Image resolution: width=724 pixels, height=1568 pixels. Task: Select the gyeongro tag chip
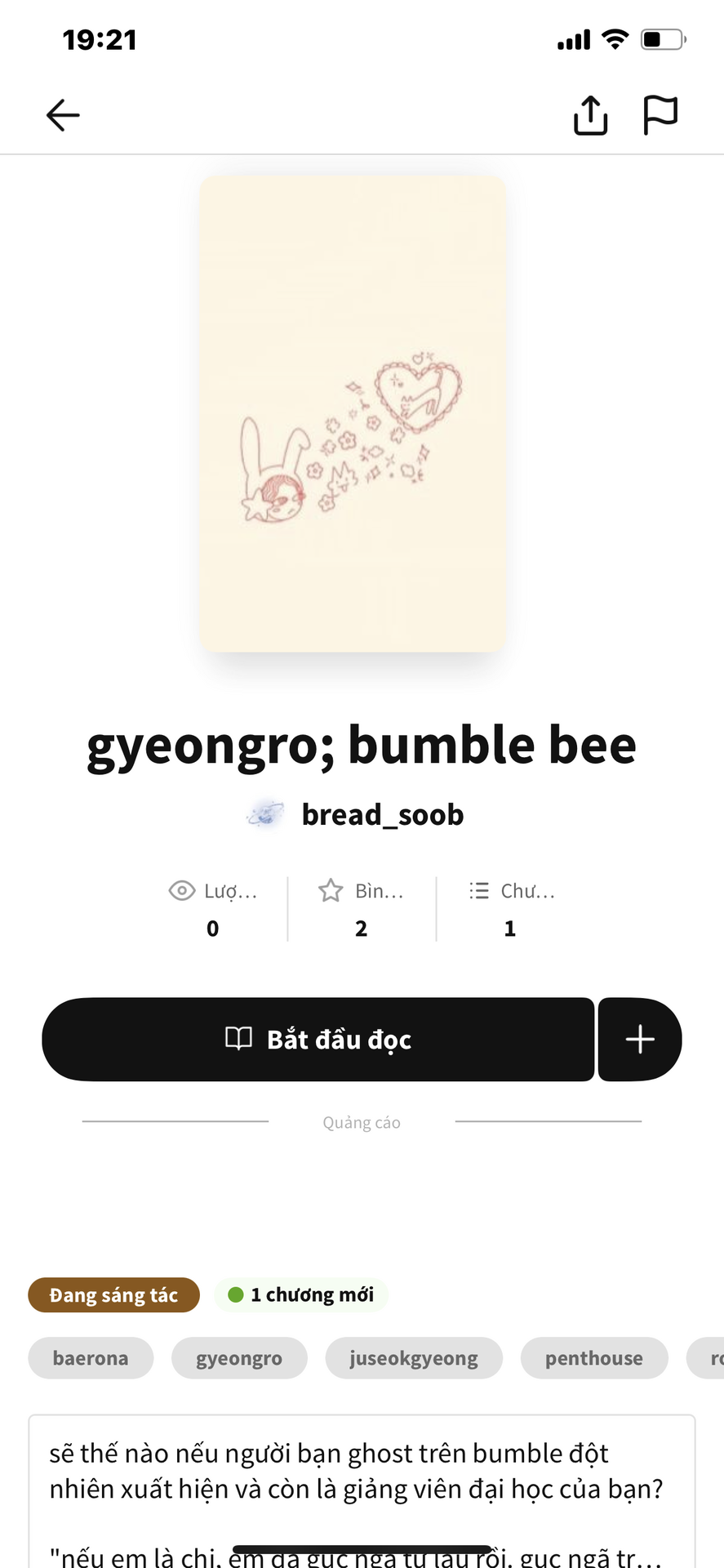239,1358
